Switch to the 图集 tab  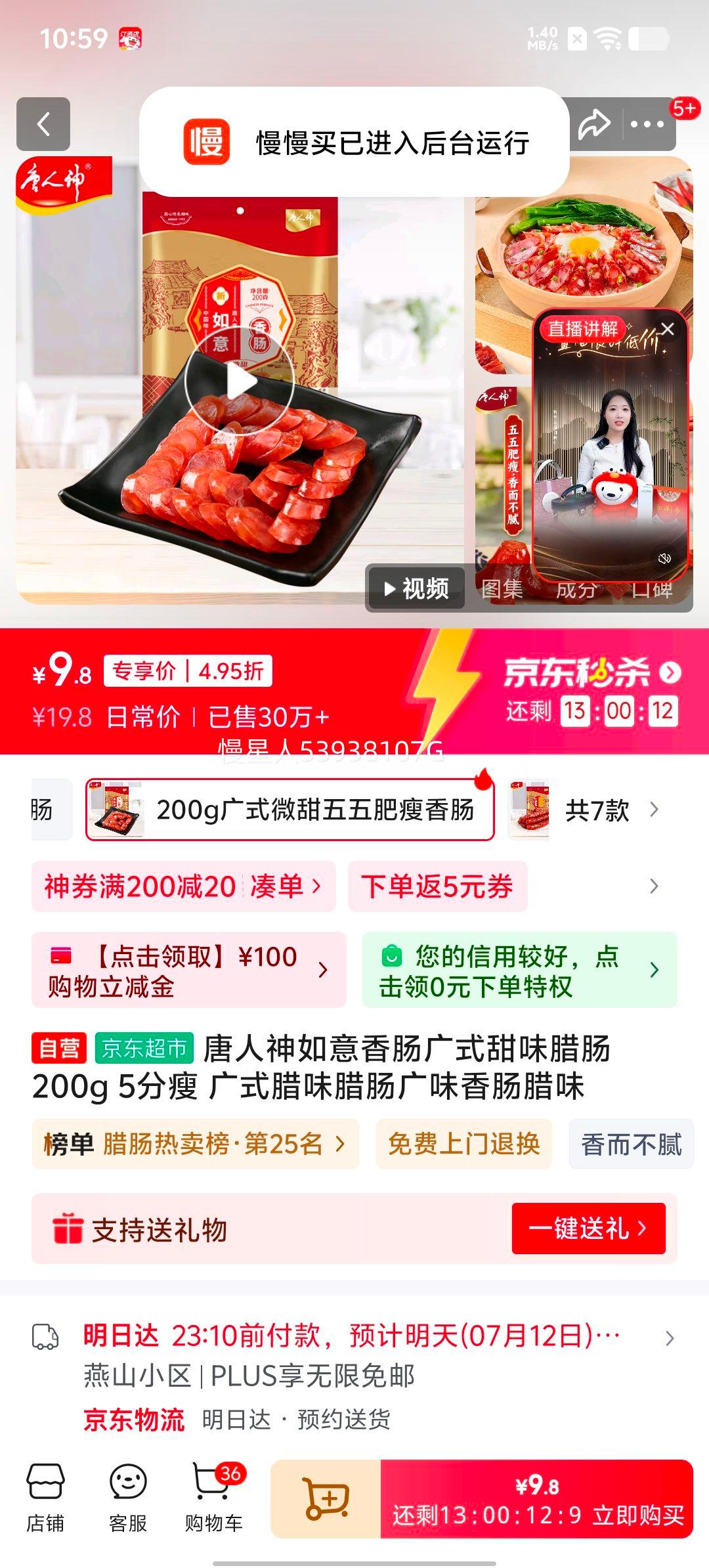click(504, 590)
